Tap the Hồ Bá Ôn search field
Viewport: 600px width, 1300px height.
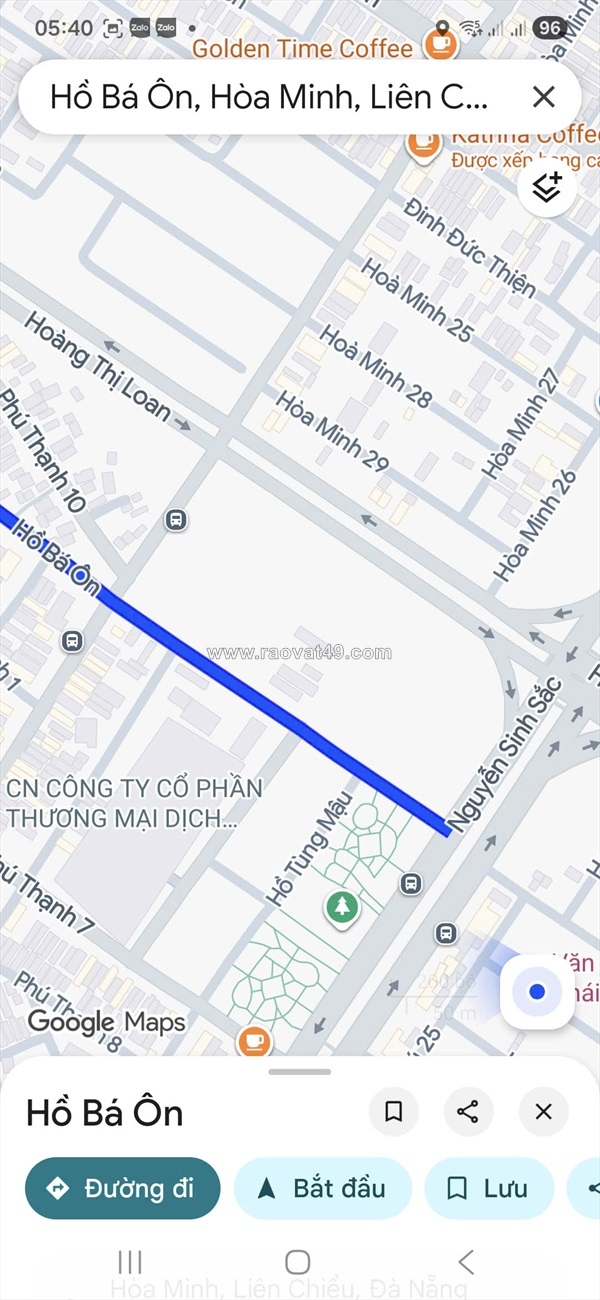click(x=270, y=97)
